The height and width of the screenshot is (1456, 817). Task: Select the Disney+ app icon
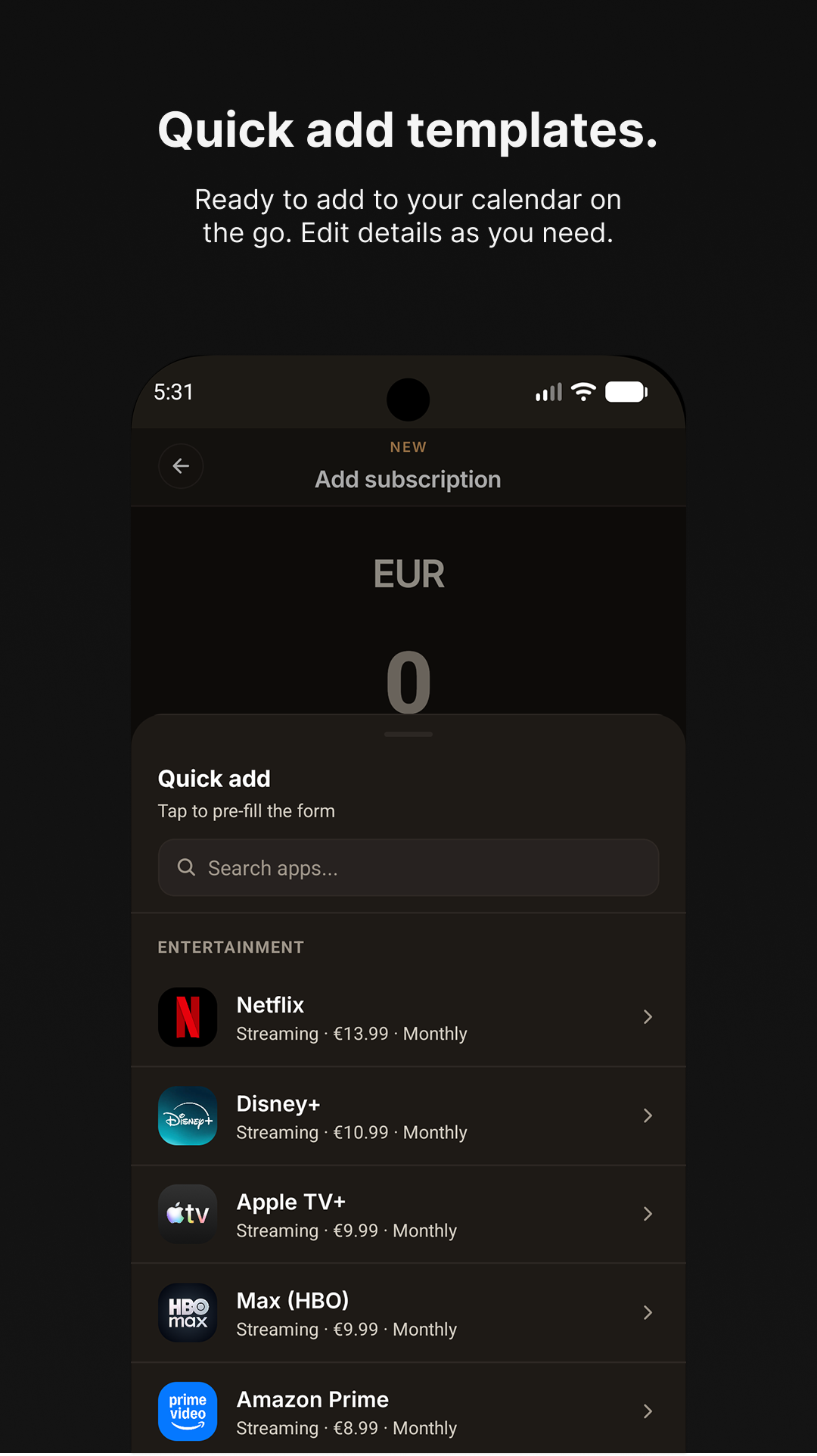pos(188,1115)
